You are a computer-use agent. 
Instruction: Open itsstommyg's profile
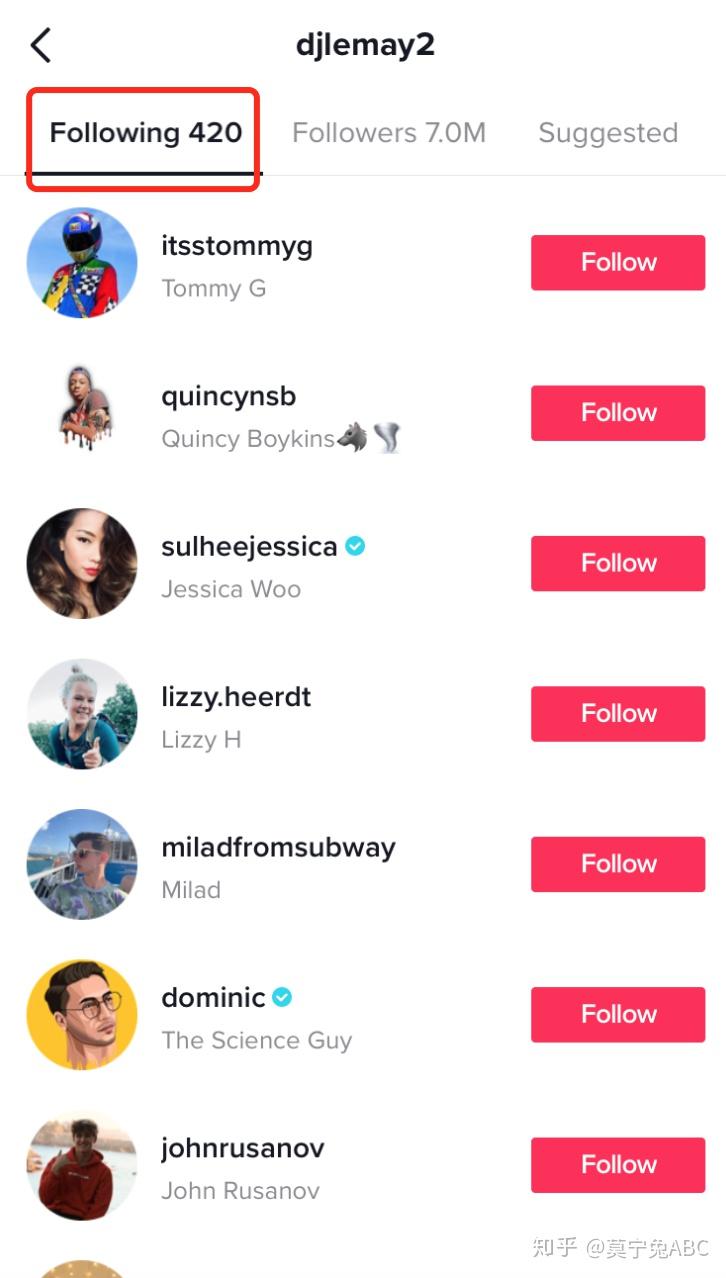236,246
